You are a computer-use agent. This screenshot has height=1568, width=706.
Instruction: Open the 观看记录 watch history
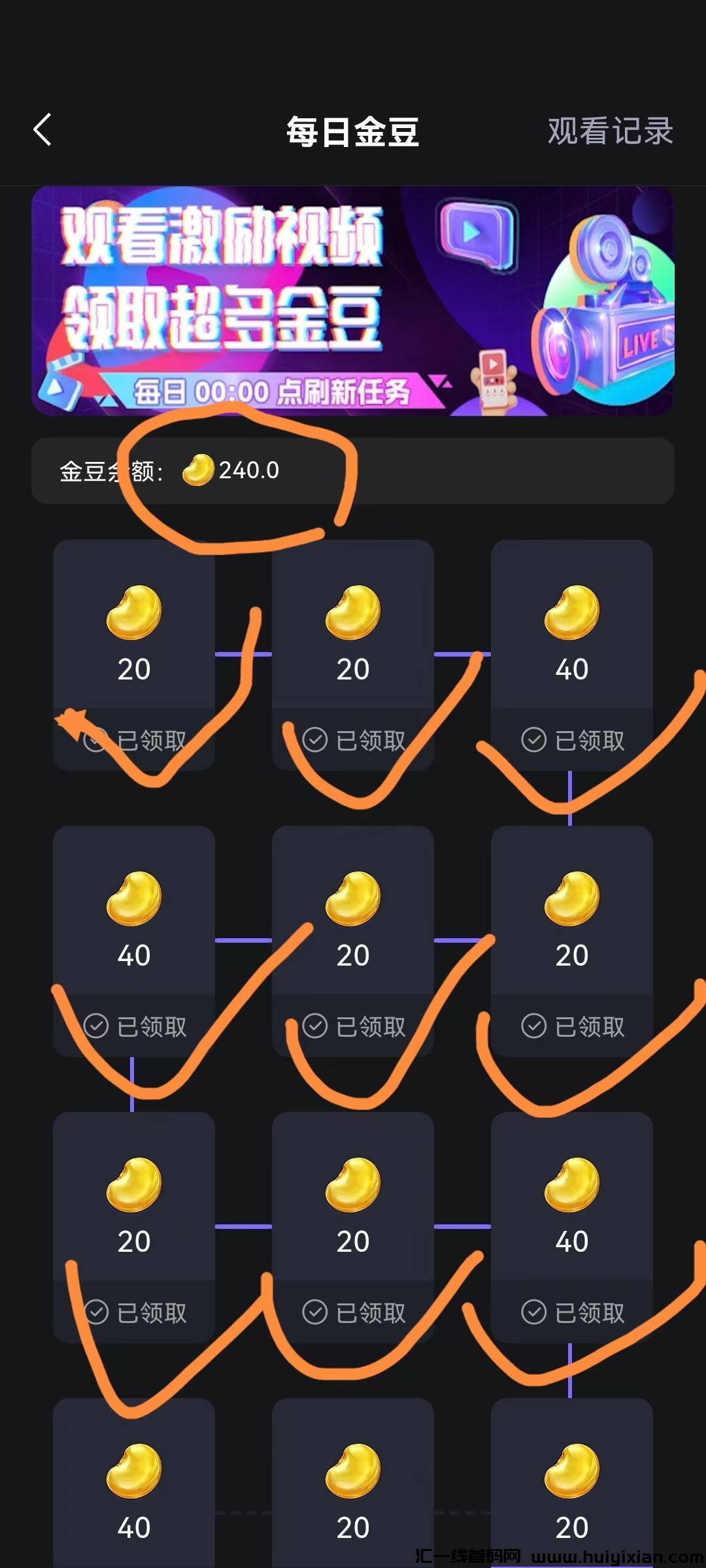[x=609, y=131]
